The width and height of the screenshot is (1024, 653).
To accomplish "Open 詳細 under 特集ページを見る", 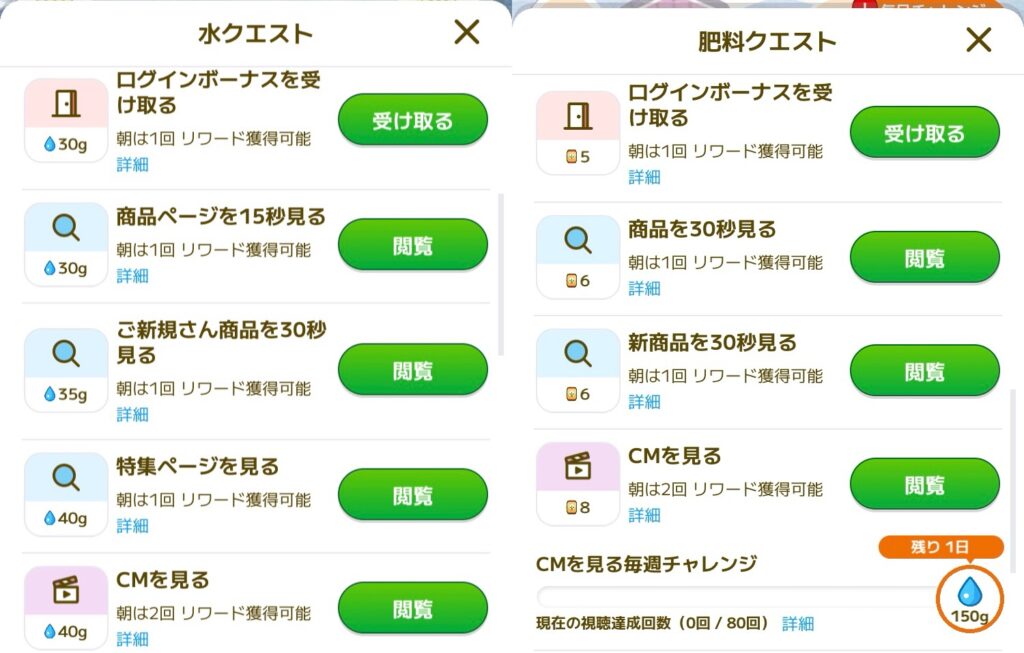I will [132, 525].
